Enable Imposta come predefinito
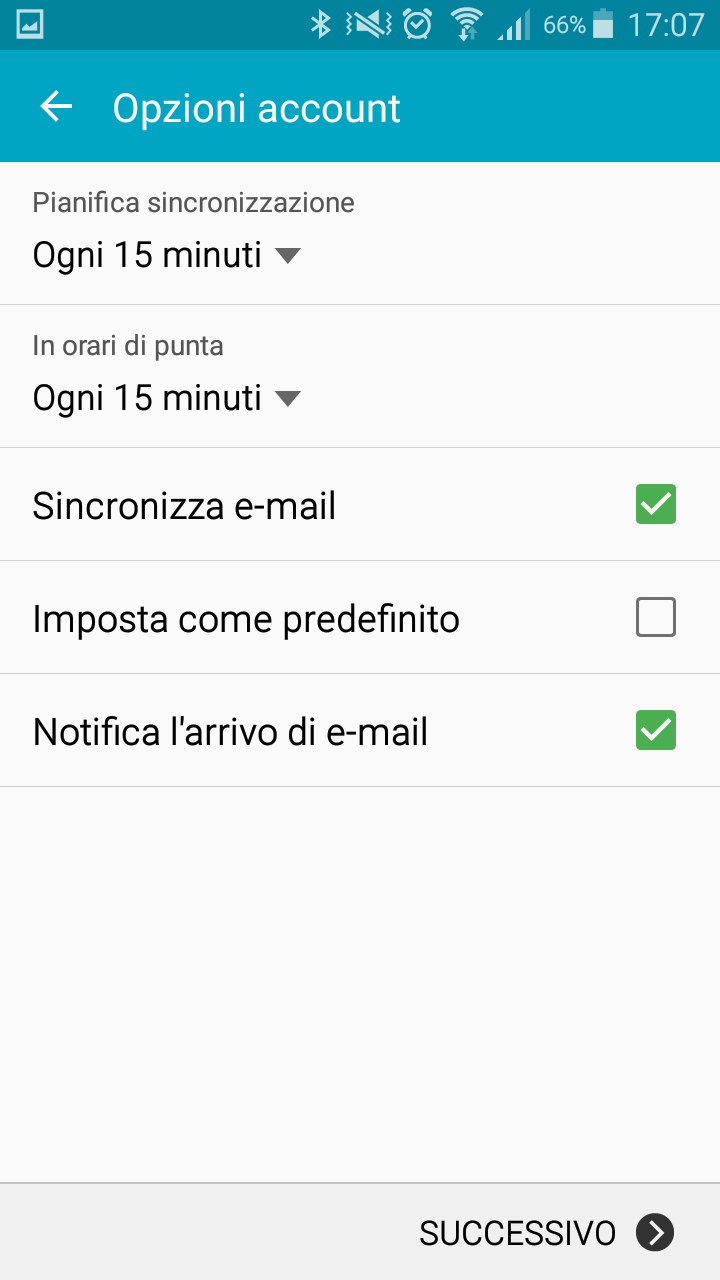 (x=656, y=617)
